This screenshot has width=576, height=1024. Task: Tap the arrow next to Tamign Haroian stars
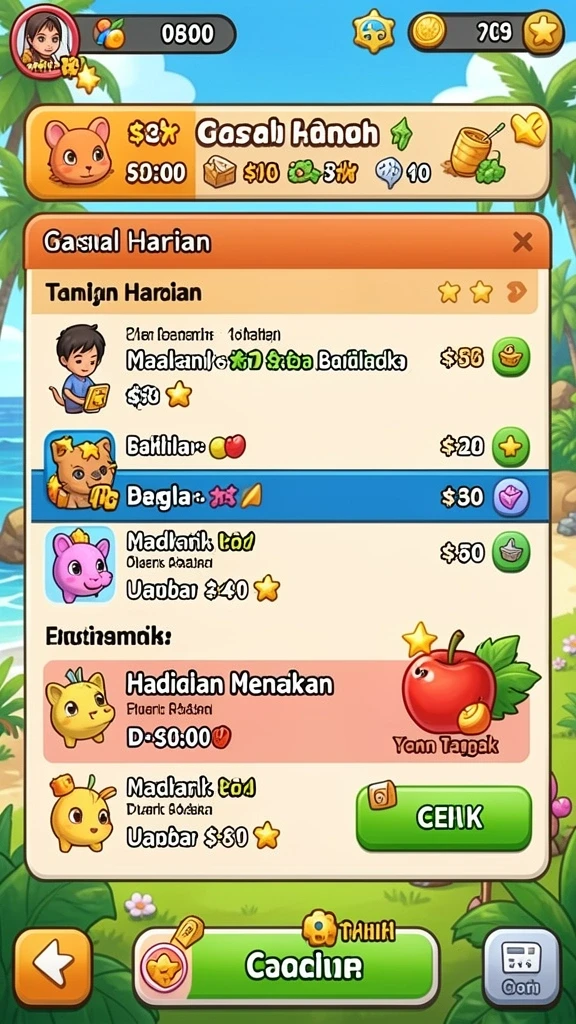[516, 292]
